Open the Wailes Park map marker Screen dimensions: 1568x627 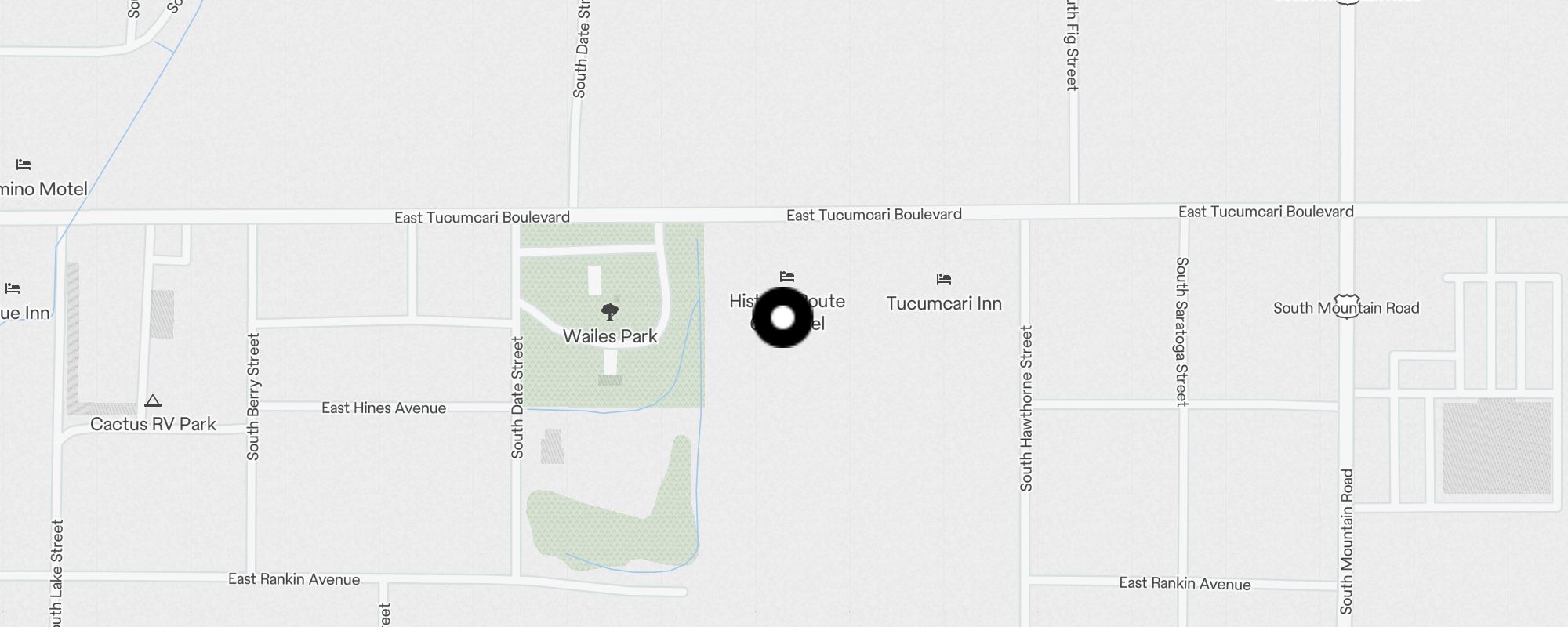(x=610, y=312)
